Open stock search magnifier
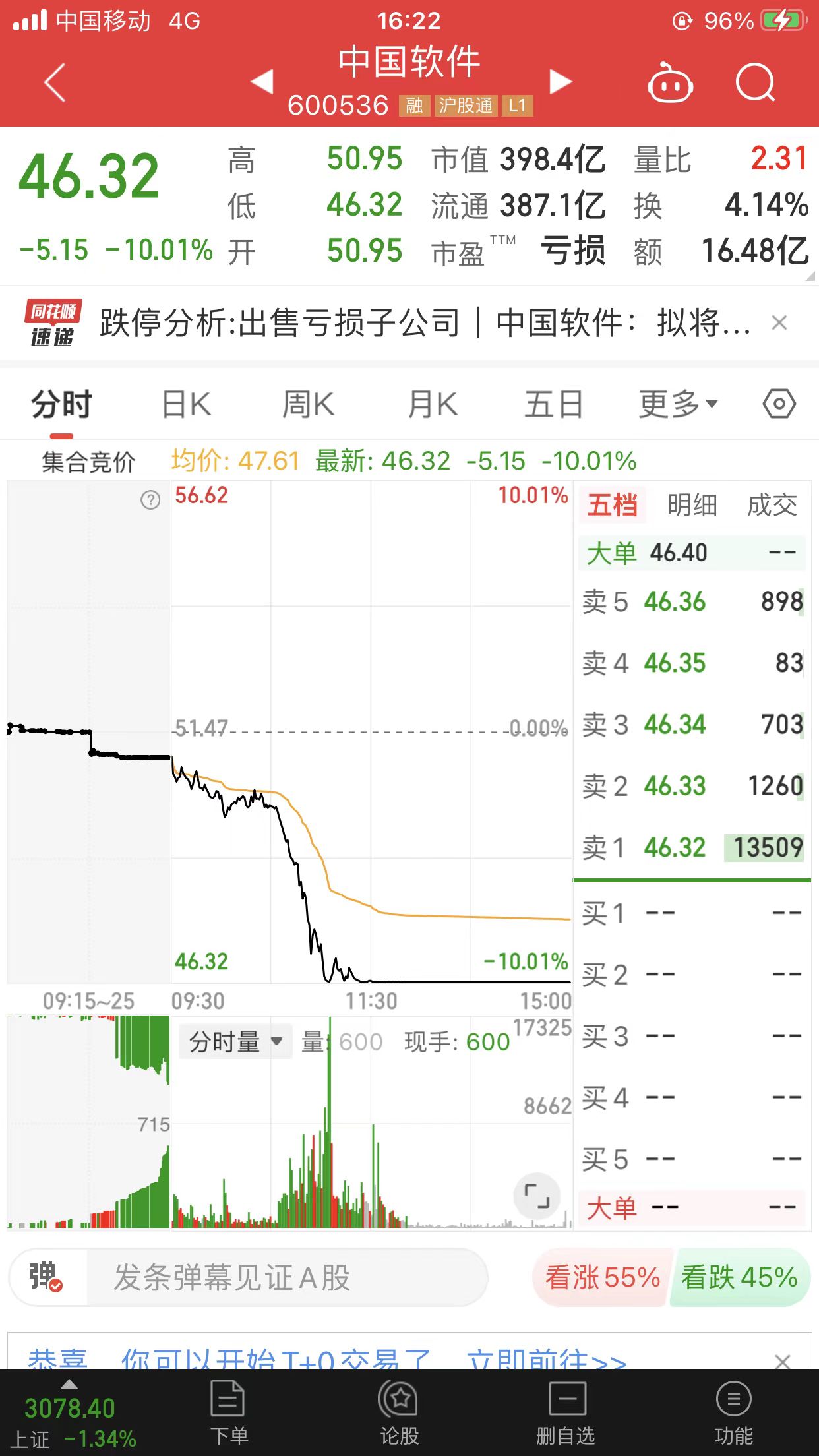This screenshot has width=819, height=1456. pyautogui.click(x=756, y=82)
